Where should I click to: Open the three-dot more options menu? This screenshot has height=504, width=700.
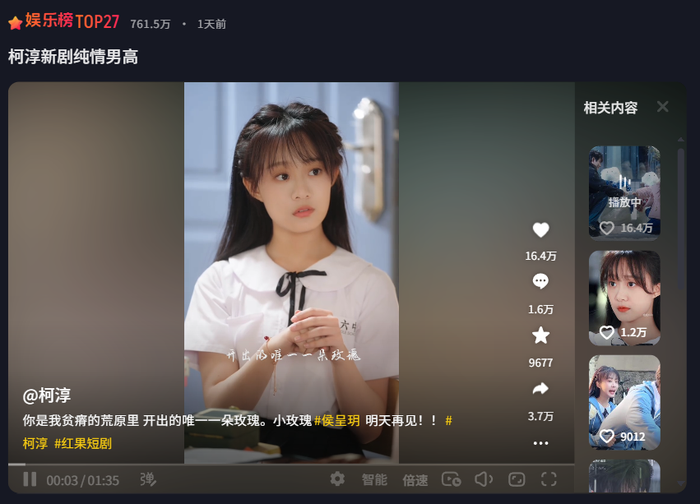coord(541,443)
